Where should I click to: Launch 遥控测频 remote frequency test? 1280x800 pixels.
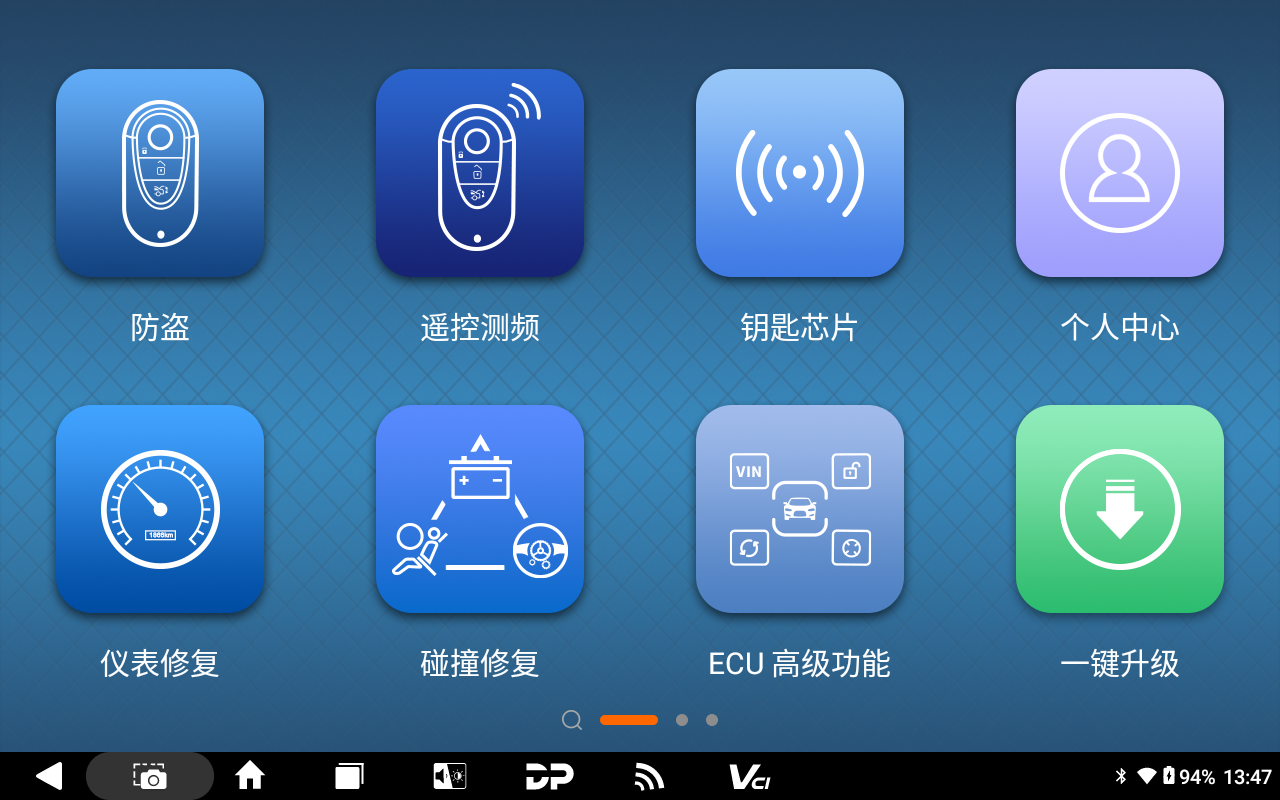tap(480, 173)
